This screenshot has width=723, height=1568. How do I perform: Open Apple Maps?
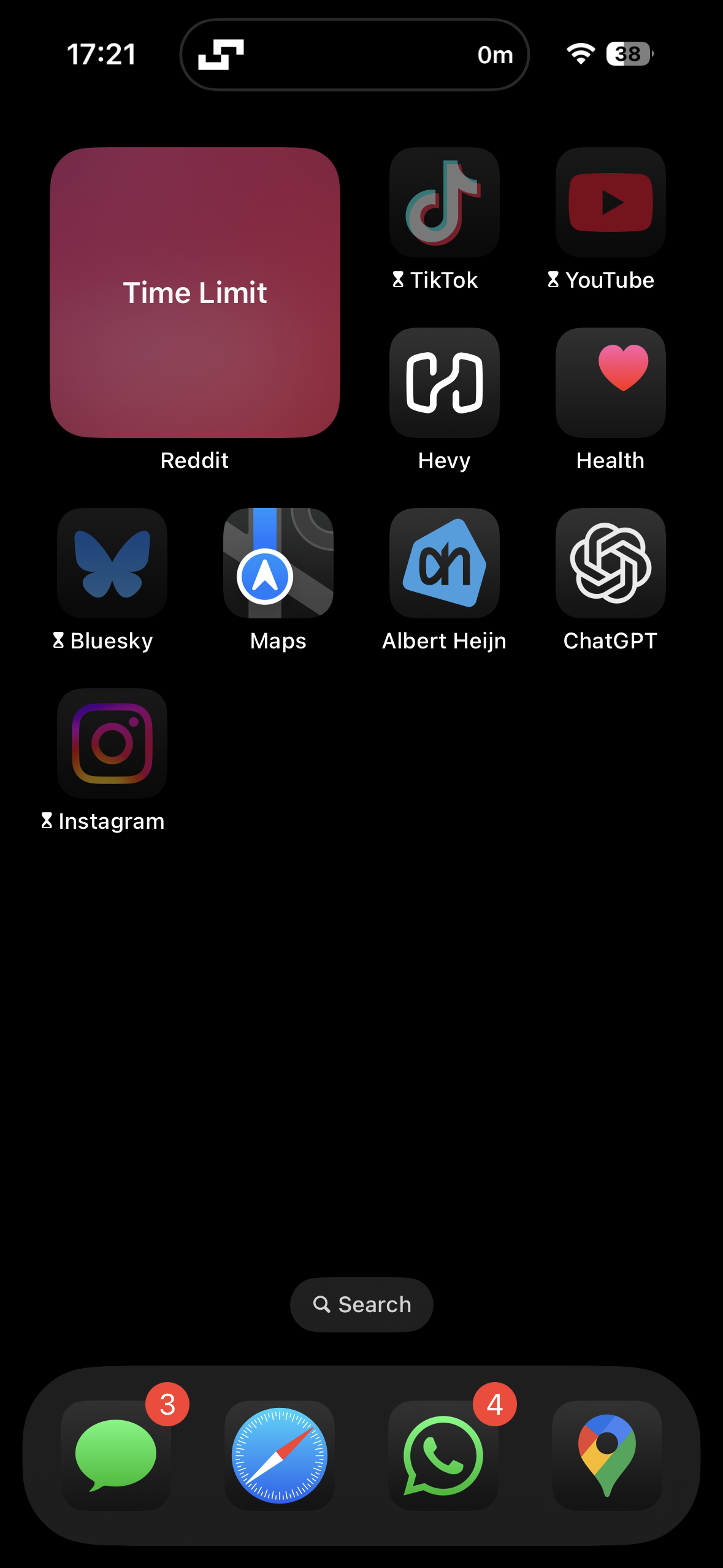pyautogui.click(x=278, y=562)
